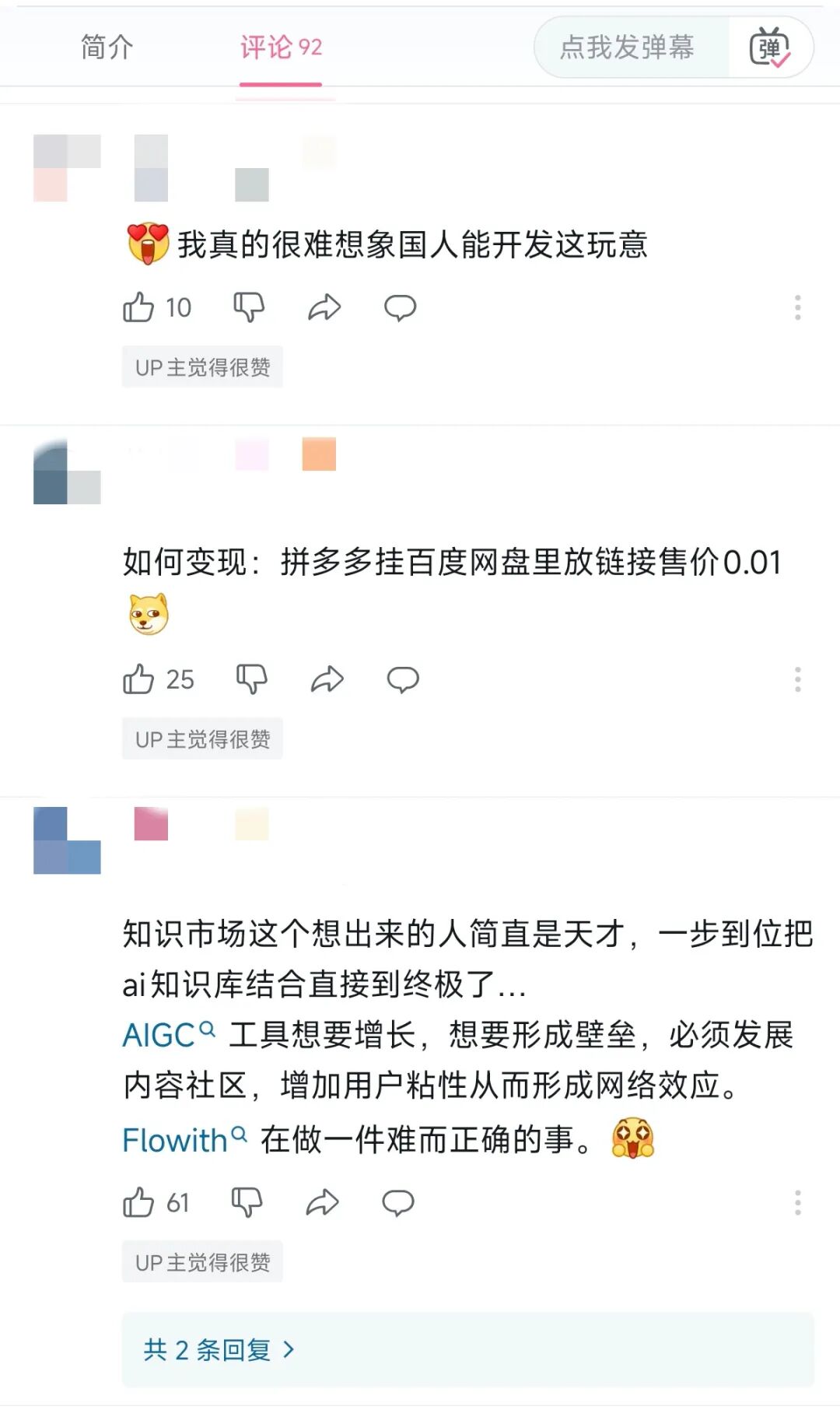Open more options for 如何变现 comment
The image size is (840, 1410).
pos(797,679)
